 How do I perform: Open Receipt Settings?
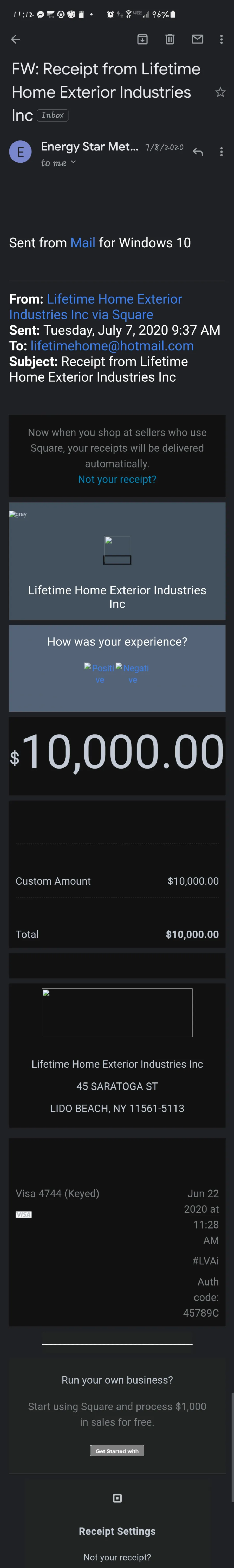[117, 1531]
